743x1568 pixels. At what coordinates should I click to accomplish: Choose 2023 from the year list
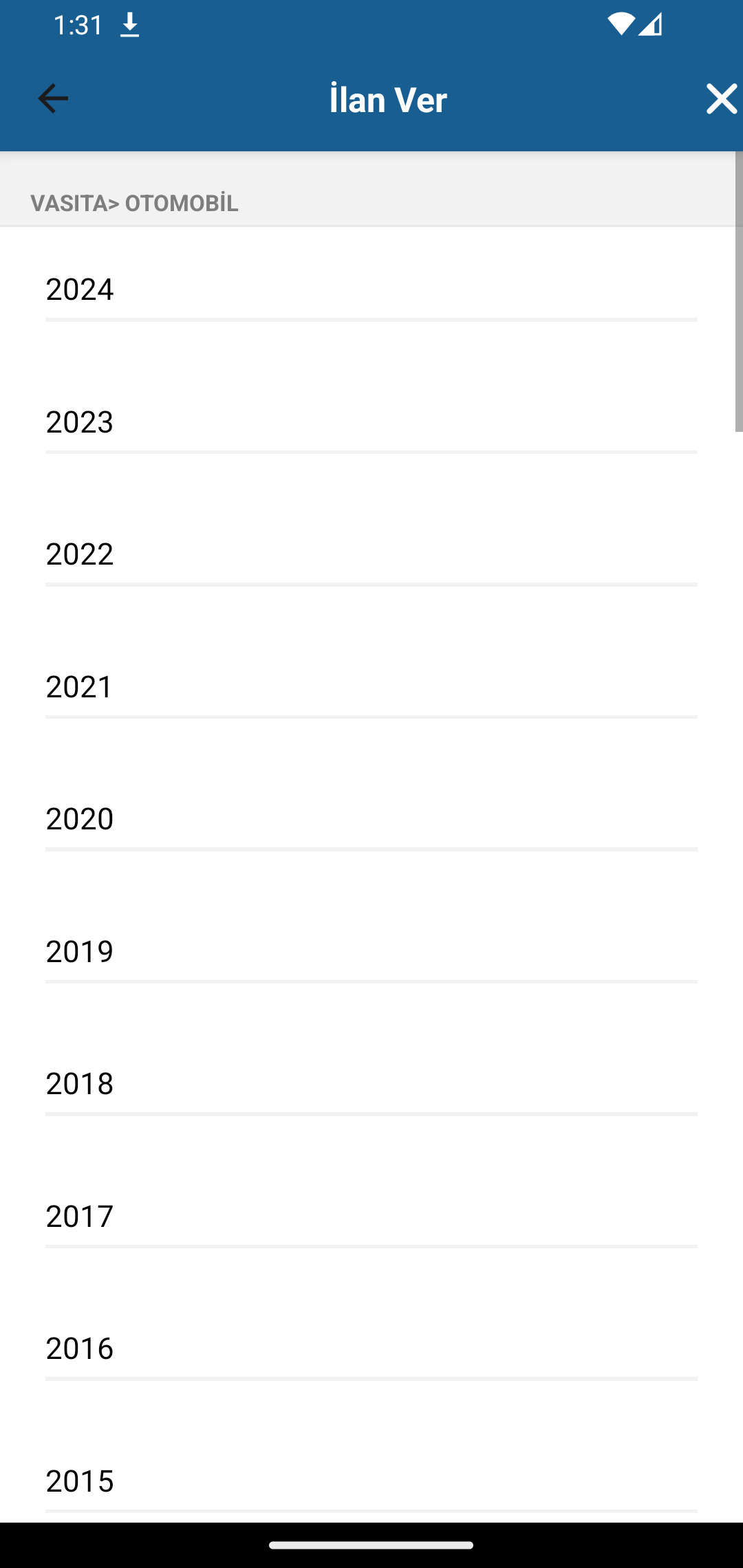click(371, 422)
